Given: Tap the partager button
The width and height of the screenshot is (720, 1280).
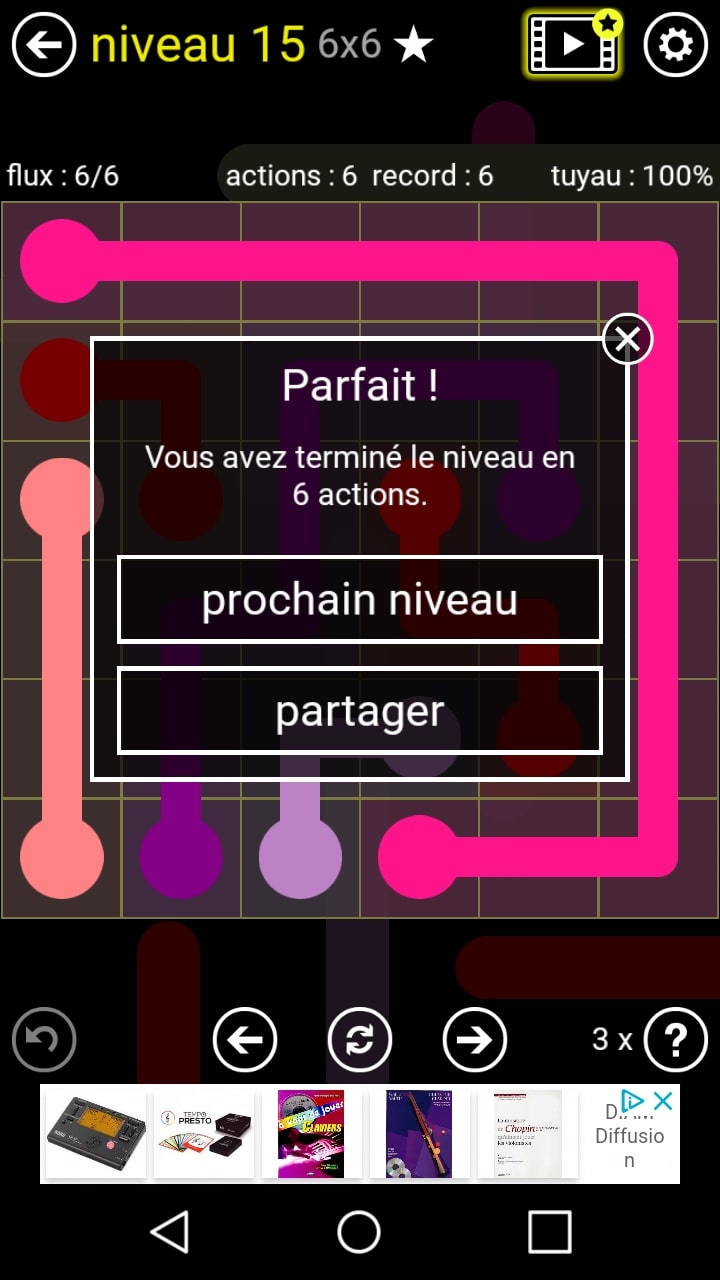Looking at the screenshot, I should click(360, 711).
